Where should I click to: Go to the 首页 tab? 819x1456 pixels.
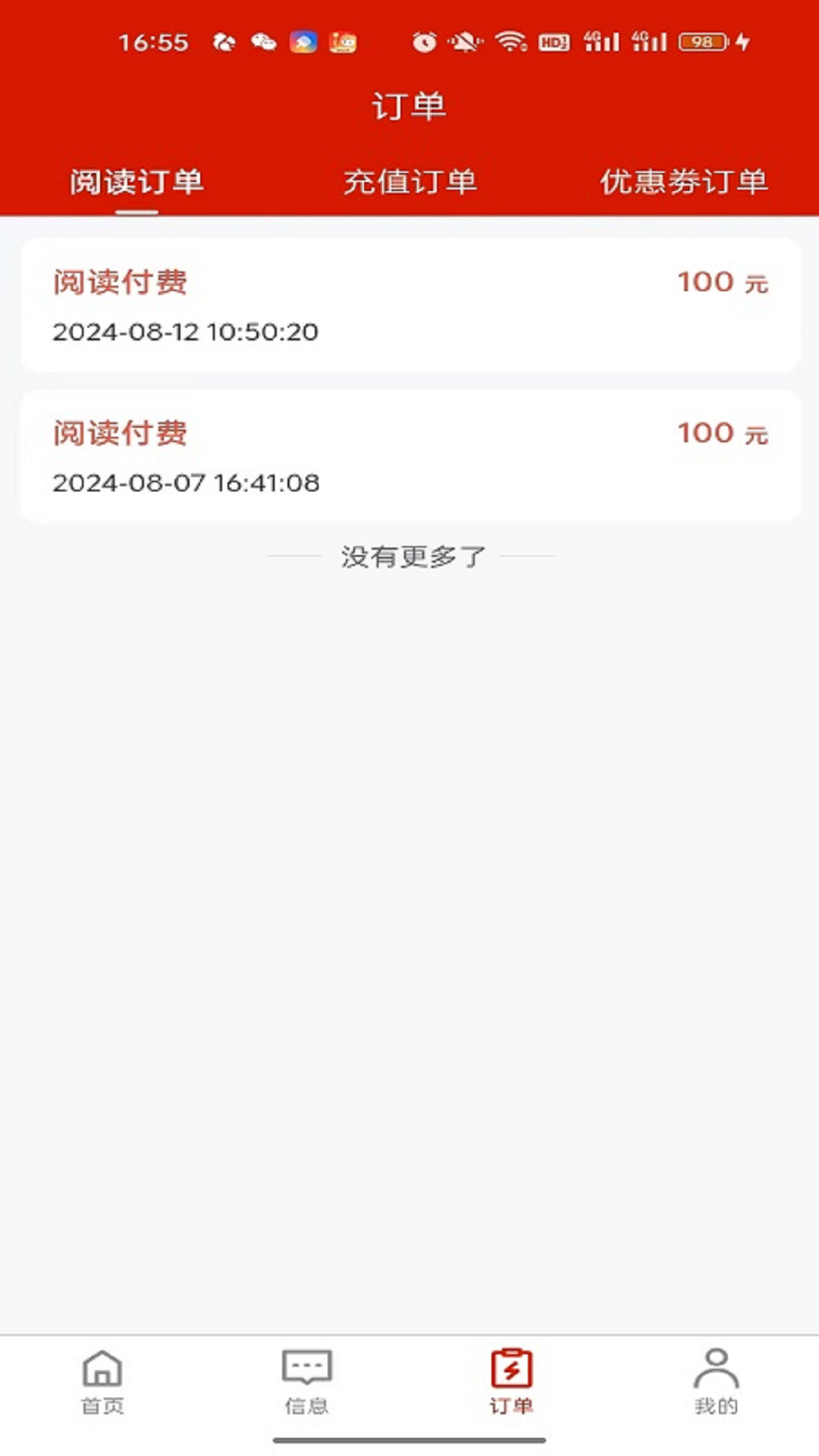(x=102, y=1382)
